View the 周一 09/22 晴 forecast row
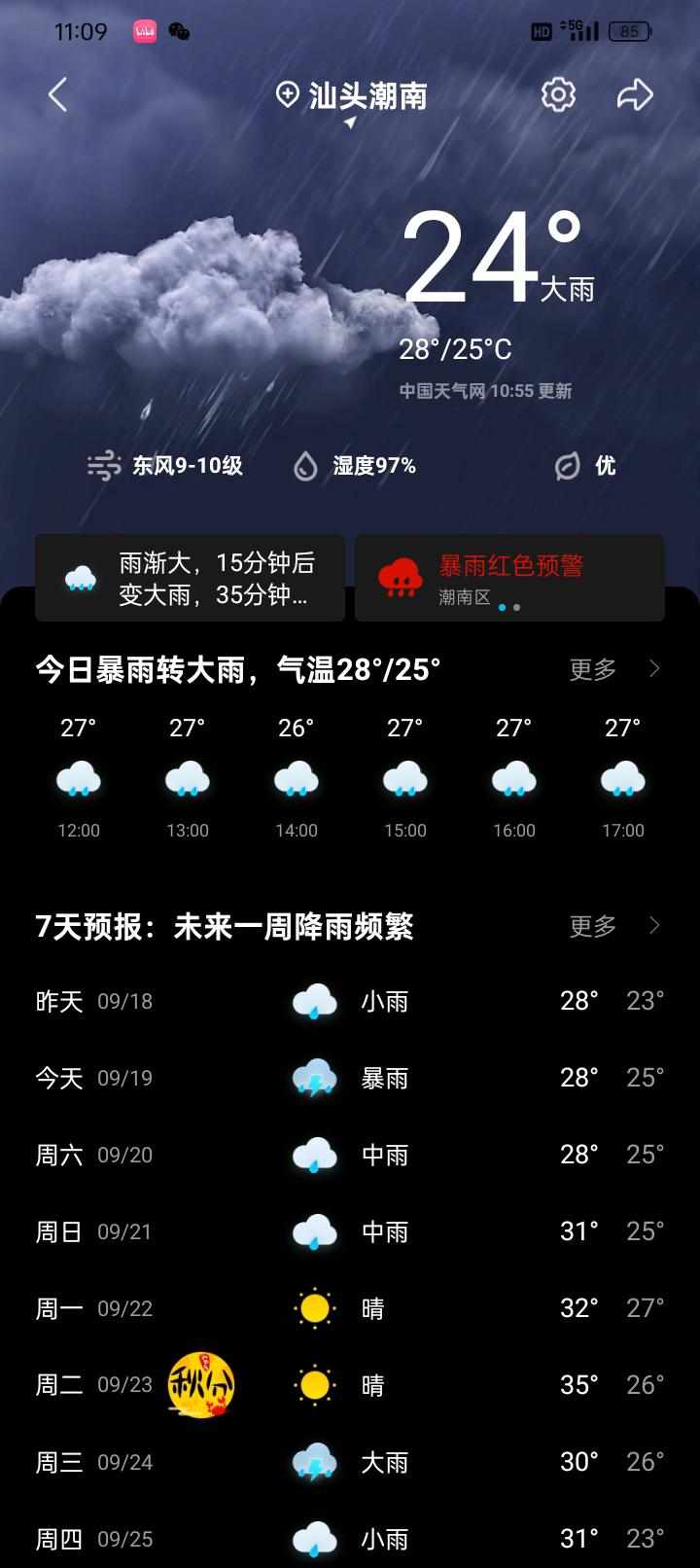The height and width of the screenshot is (1568, 700). pos(350,1308)
